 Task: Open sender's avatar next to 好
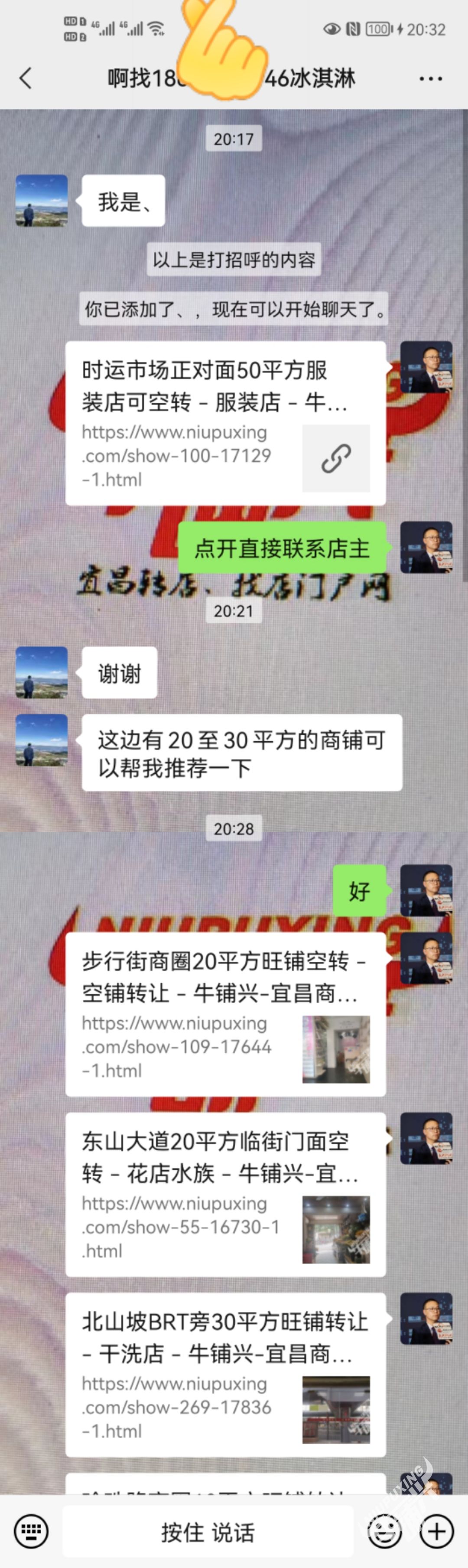[x=426, y=890]
